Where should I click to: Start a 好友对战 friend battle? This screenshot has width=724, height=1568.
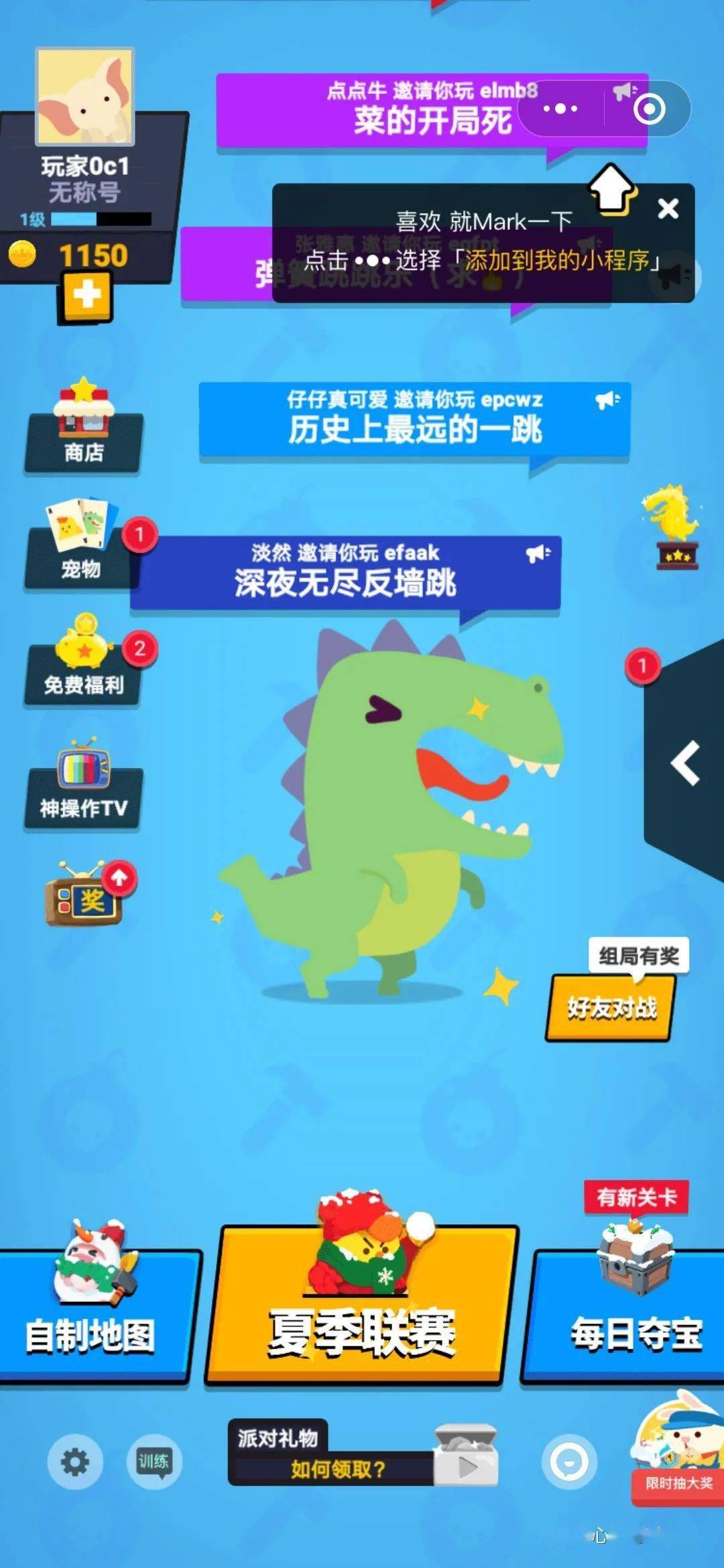(x=610, y=1007)
